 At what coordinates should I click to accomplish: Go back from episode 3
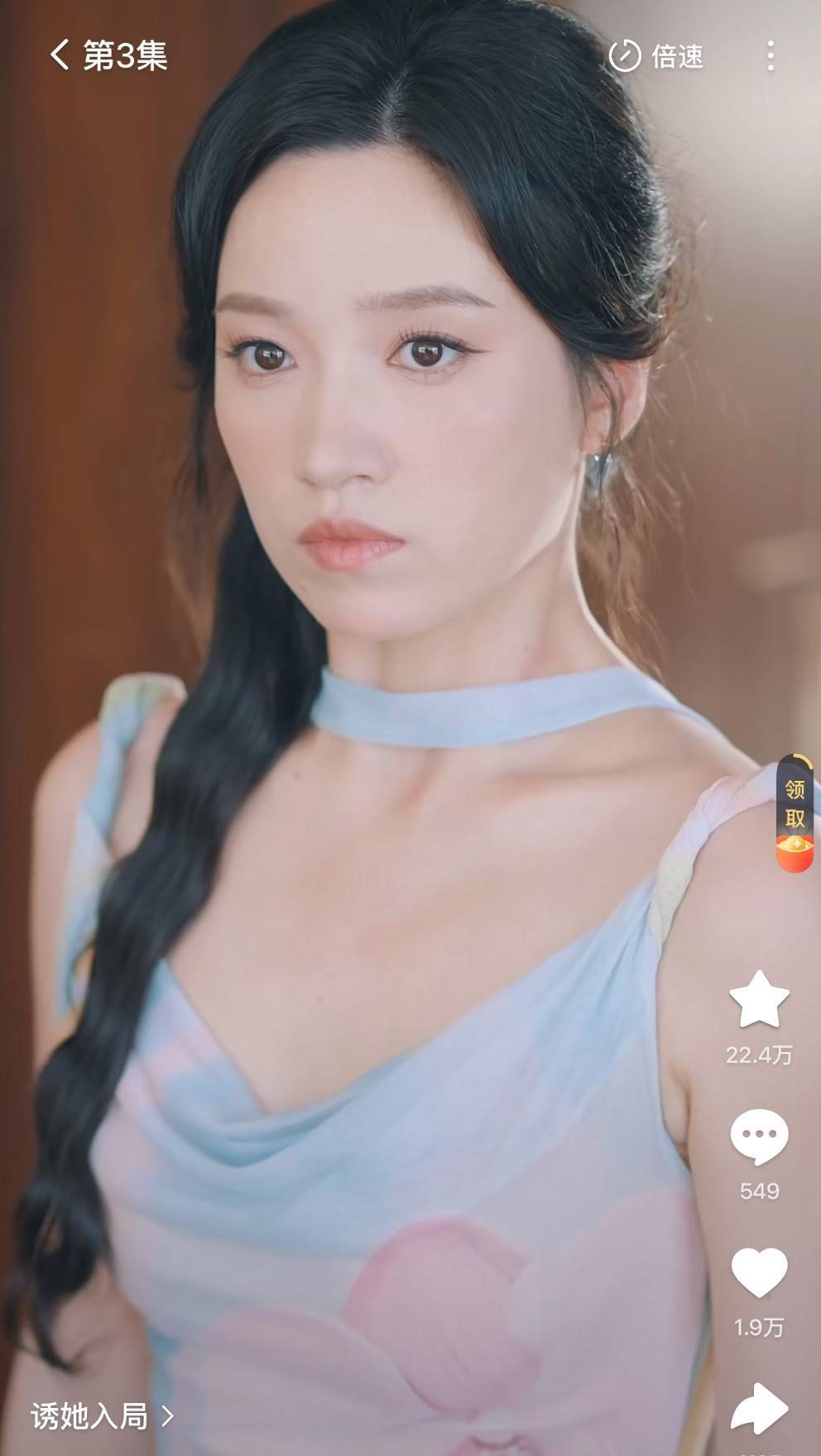click(x=60, y=56)
